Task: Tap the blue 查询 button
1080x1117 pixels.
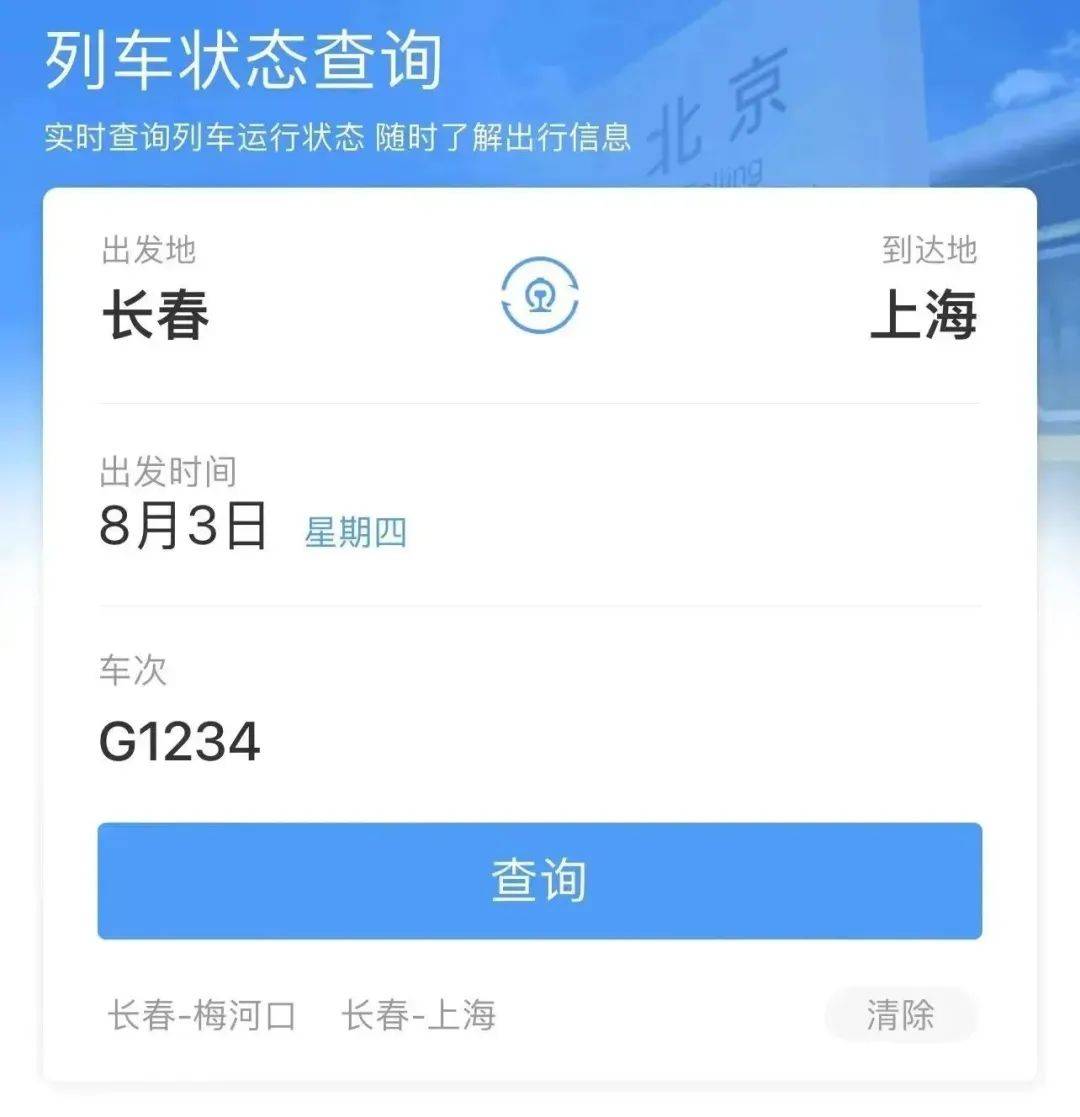Action: [x=539, y=881]
